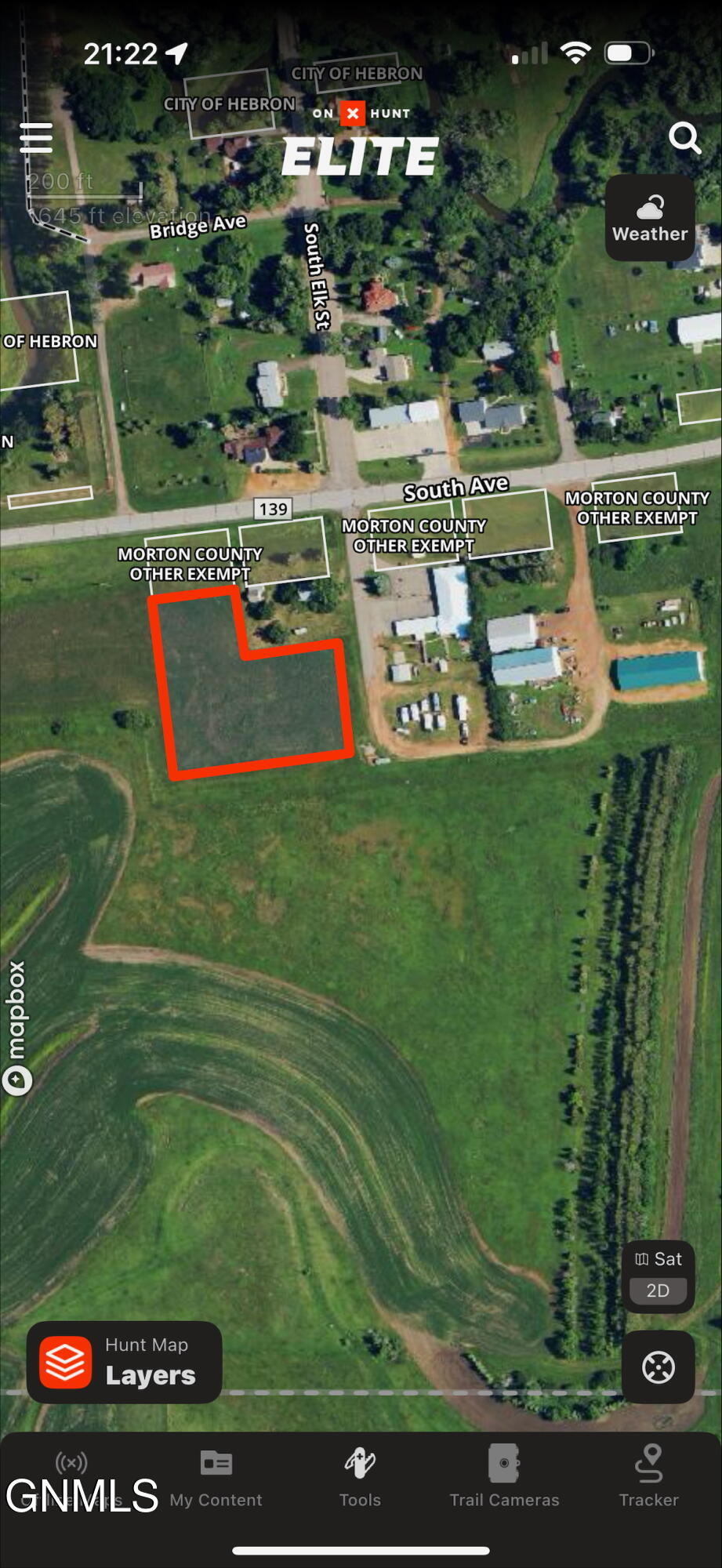Open the map search
This screenshot has width=722, height=1568.
click(x=684, y=139)
